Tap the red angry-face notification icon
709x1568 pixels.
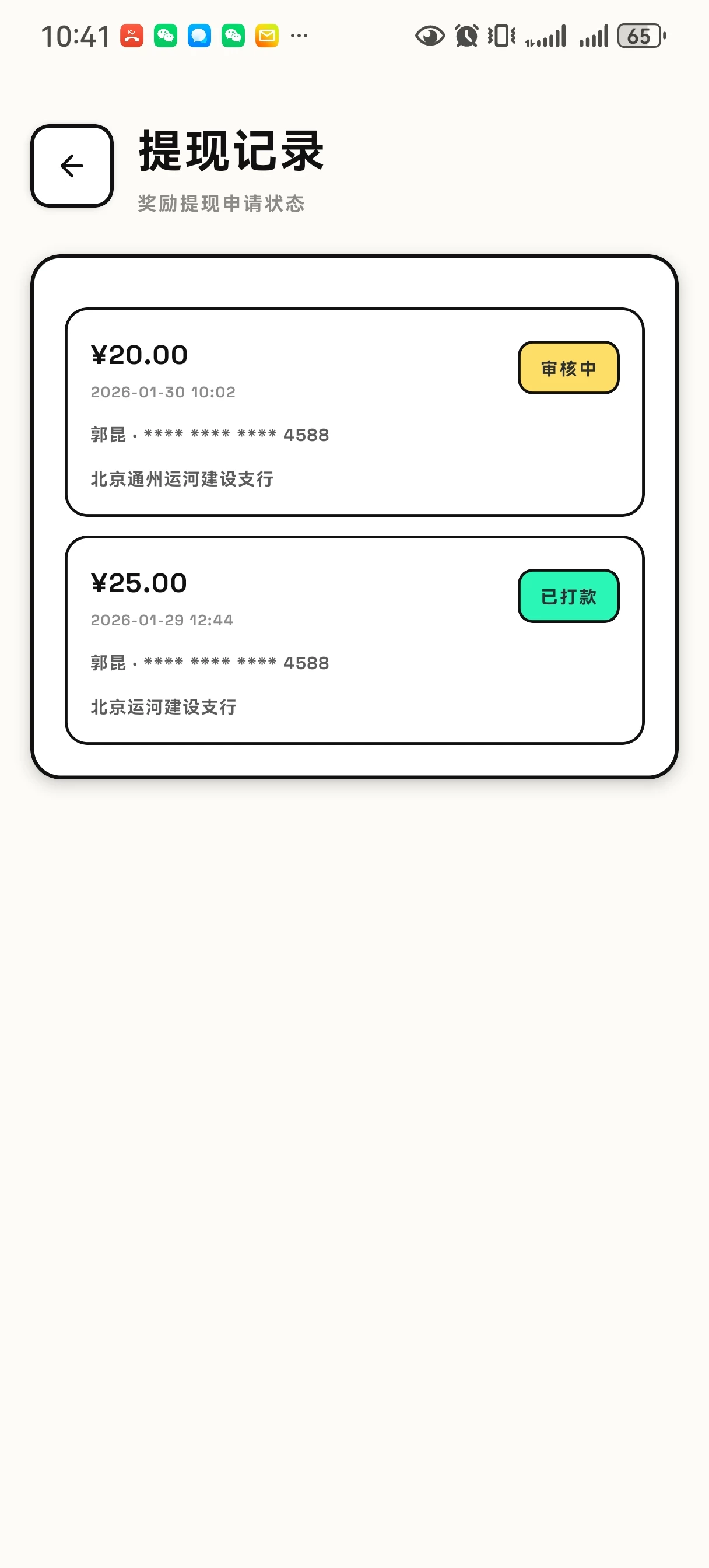point(132,36)
